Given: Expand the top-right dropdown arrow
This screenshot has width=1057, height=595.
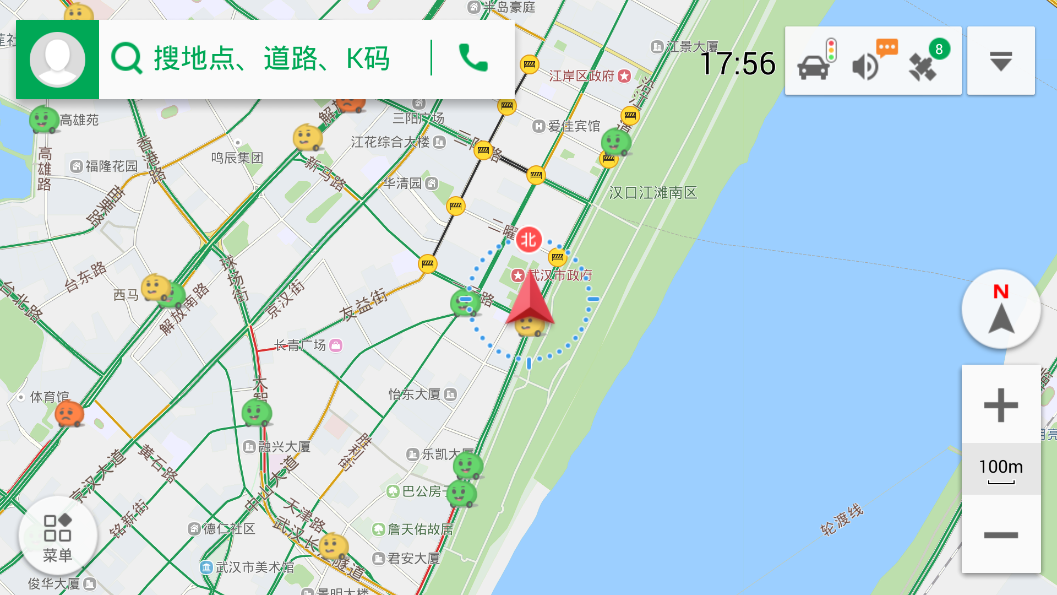Looking at the screenshot, I should pyautogui.click(x=1000, y=61).
